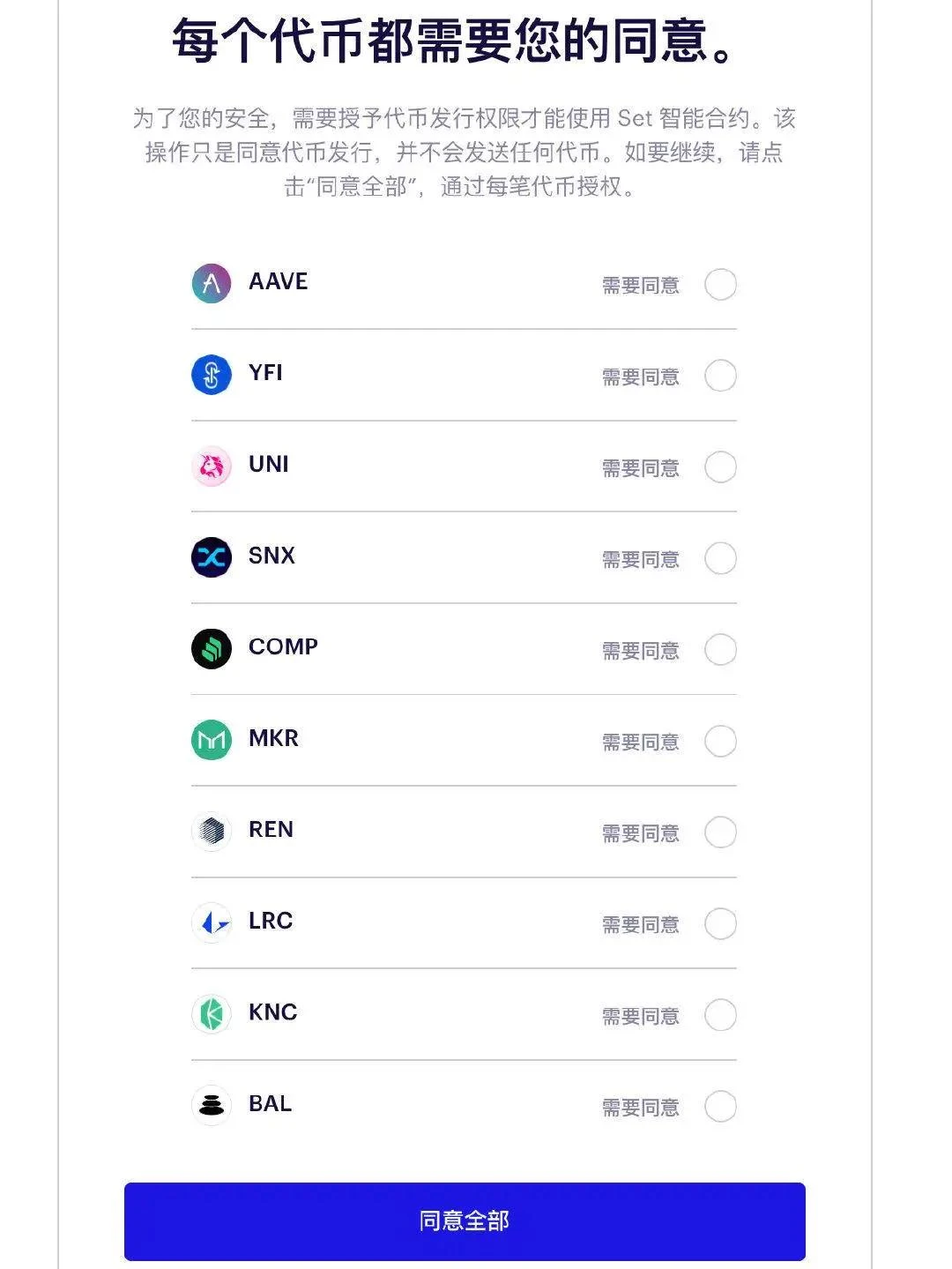Viewport: 952px width, 1269px height.
Task: Check the KNC approval circle
Action: (x=720, y=1015)
